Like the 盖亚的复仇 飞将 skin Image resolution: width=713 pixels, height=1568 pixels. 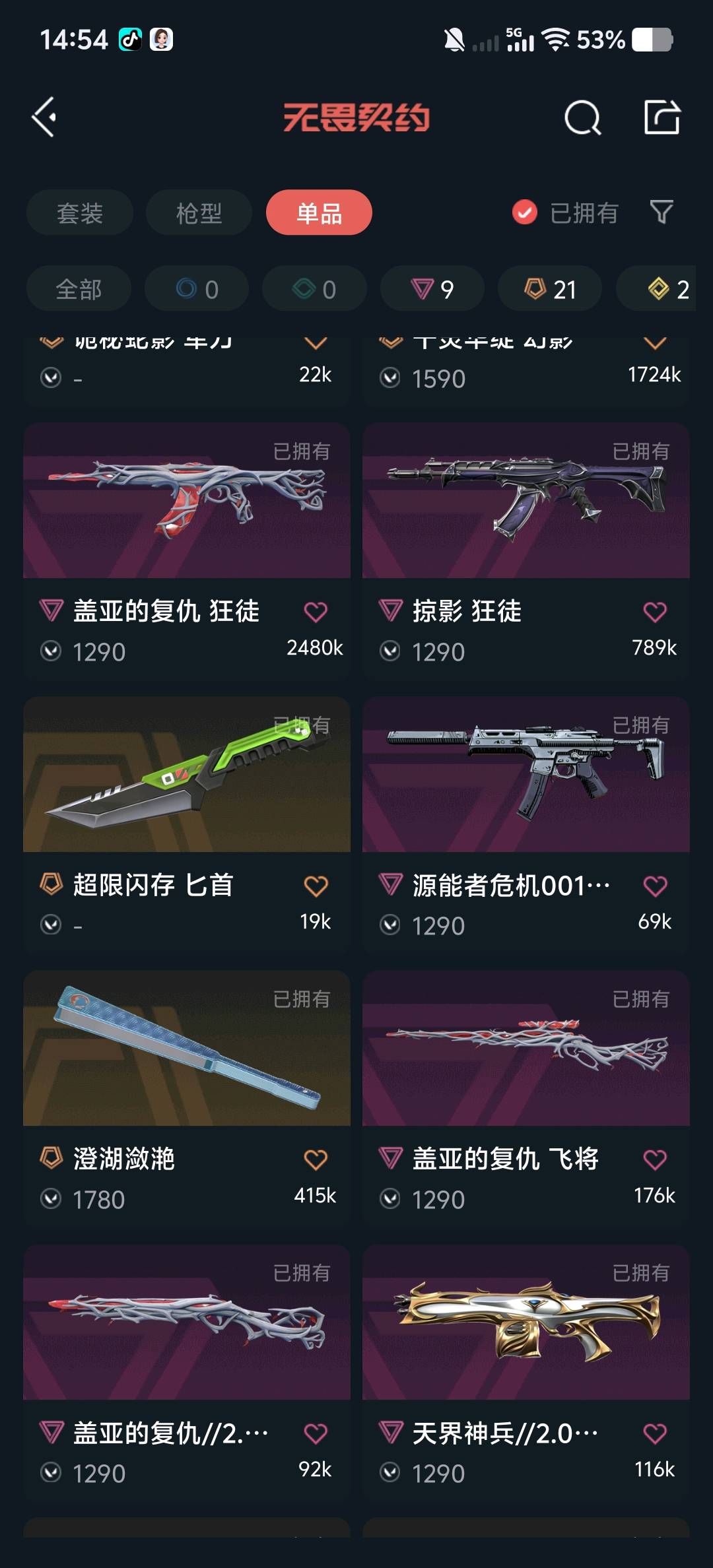click(x=655, y=1160)
